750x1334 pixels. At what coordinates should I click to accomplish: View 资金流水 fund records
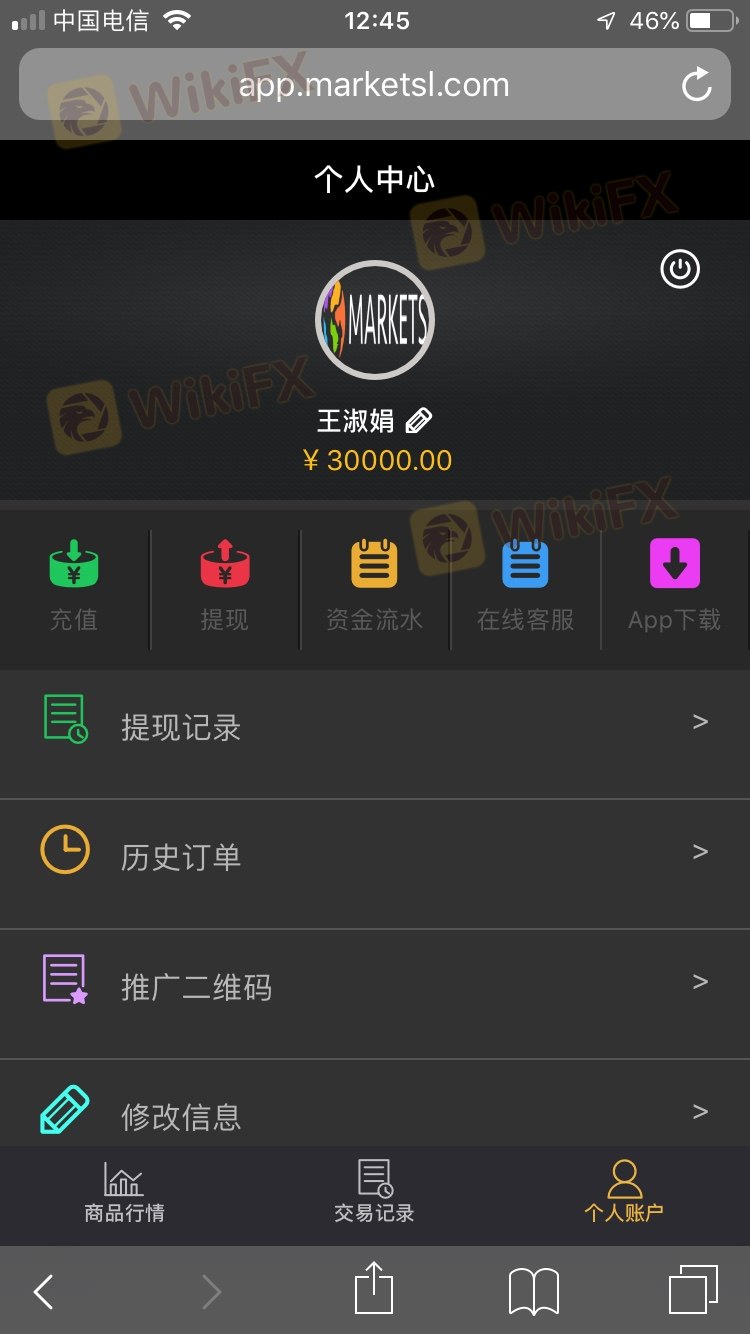click(x=374, y=585)
